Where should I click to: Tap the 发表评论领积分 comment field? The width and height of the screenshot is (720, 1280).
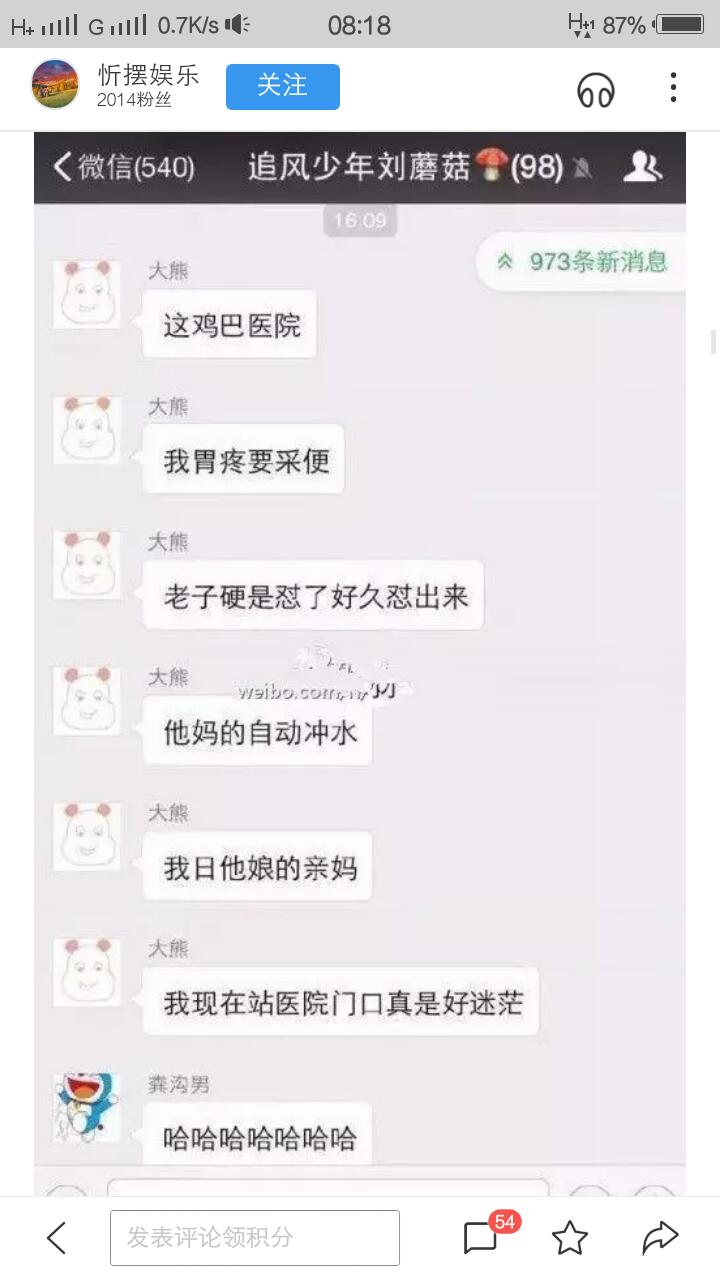click(255, 1238)
